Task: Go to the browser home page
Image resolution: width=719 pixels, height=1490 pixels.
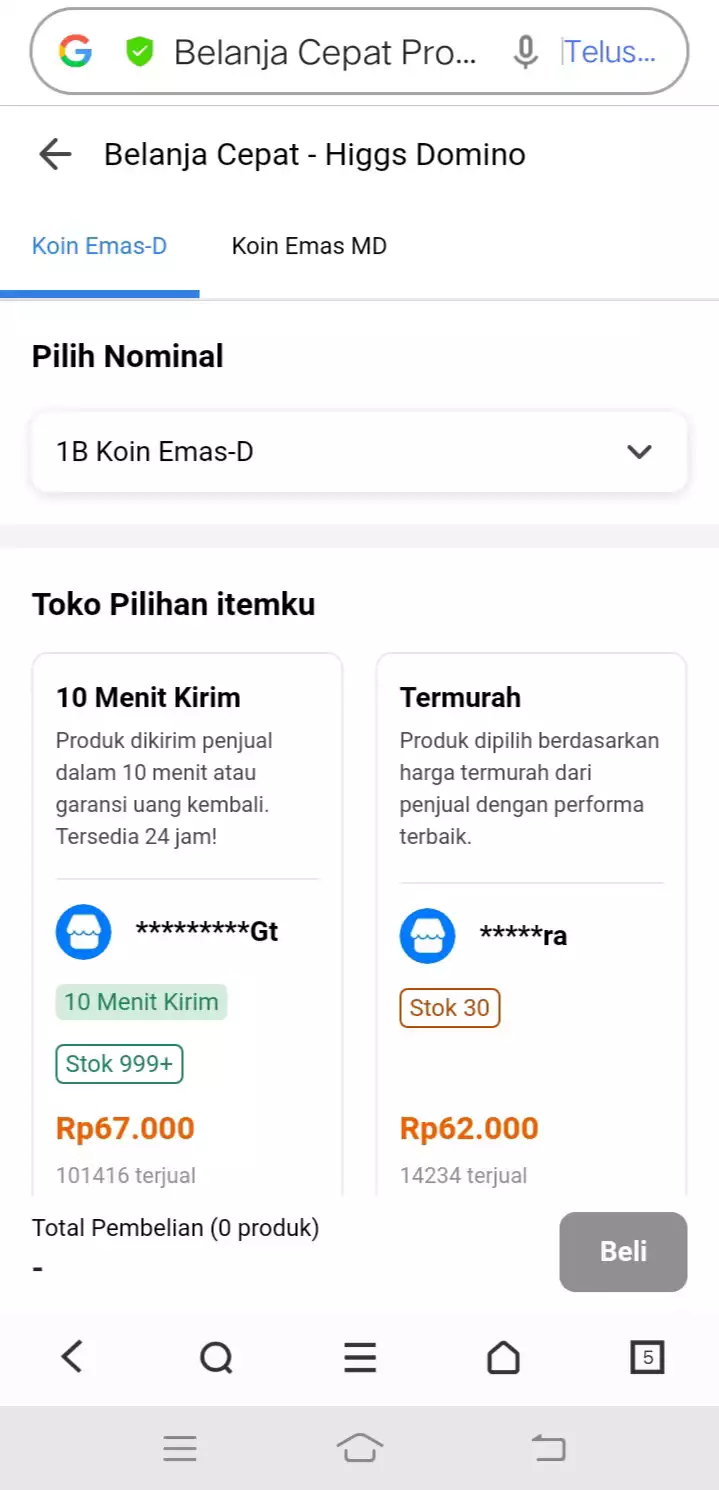Action: [x=503, y=1357]
